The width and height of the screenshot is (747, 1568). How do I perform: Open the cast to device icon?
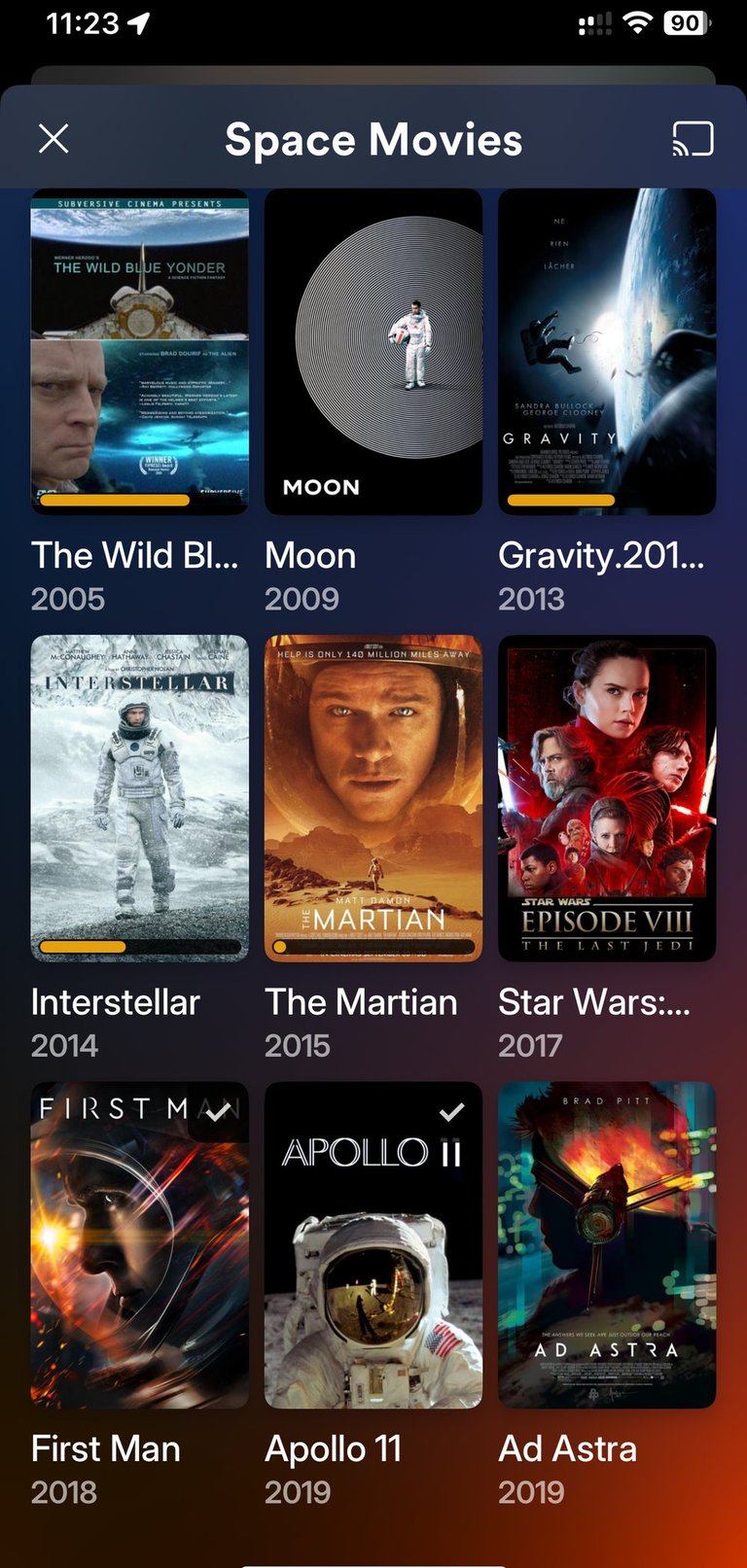[693, 139]
